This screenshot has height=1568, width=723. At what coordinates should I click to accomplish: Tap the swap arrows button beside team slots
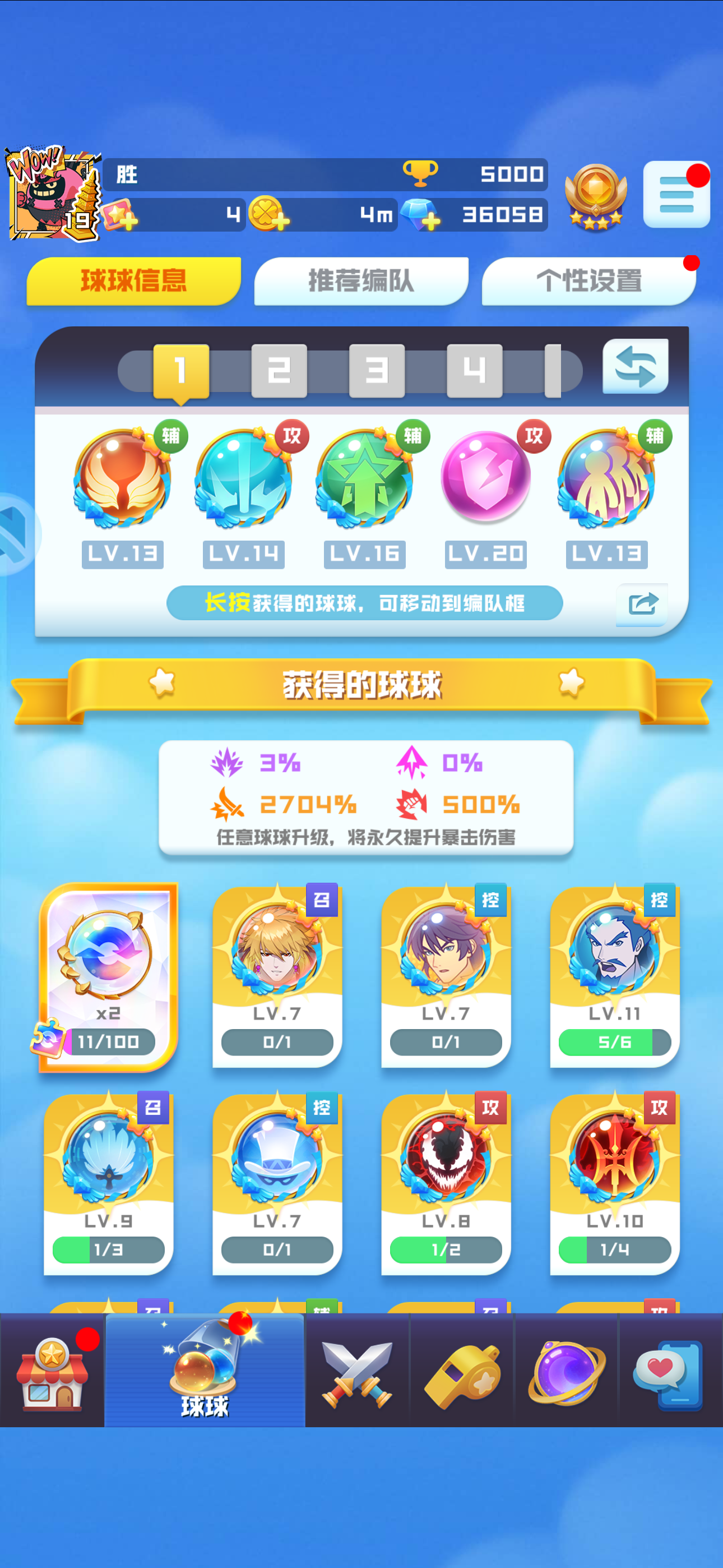tap(635, 367)
